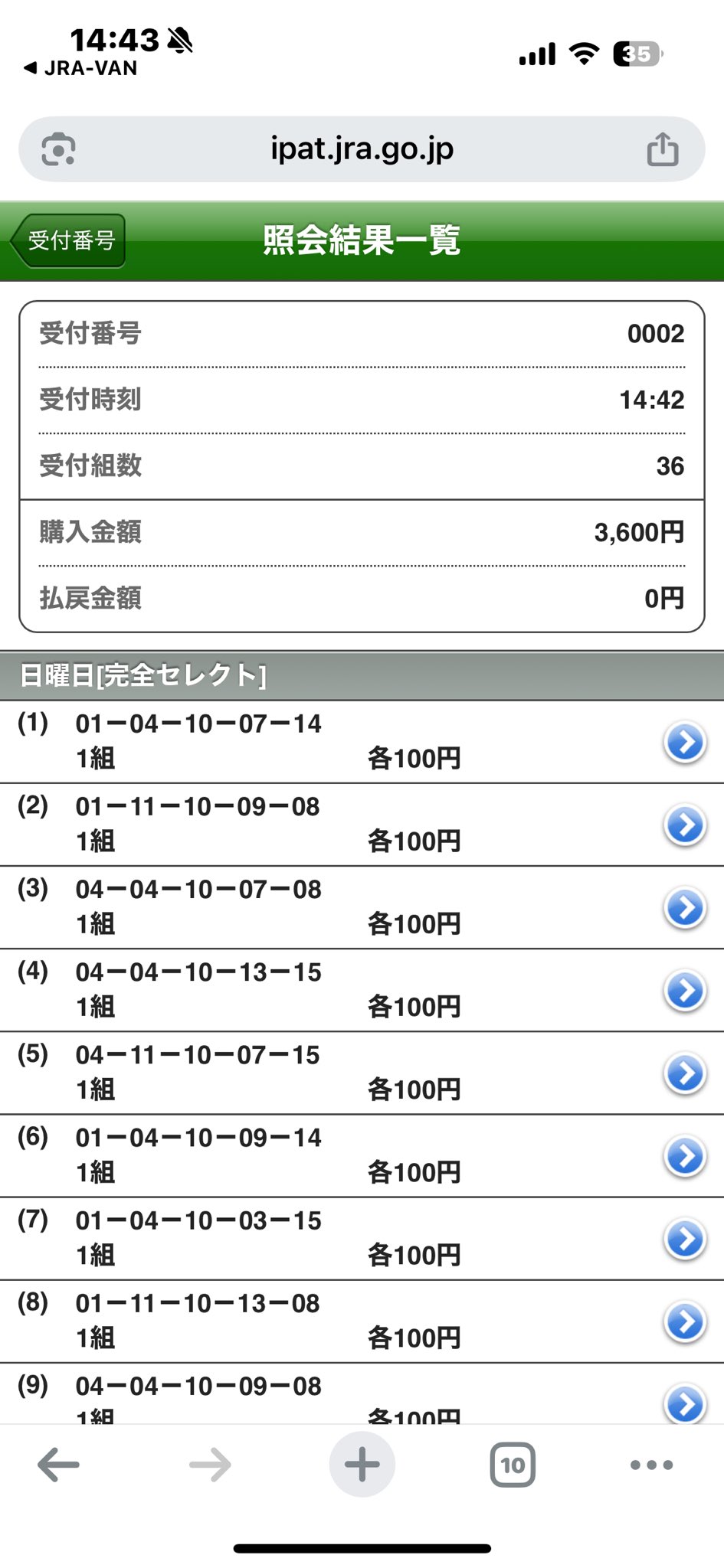Open bet row (5) 04-11-10-07-15

(x=684, y=1073)
